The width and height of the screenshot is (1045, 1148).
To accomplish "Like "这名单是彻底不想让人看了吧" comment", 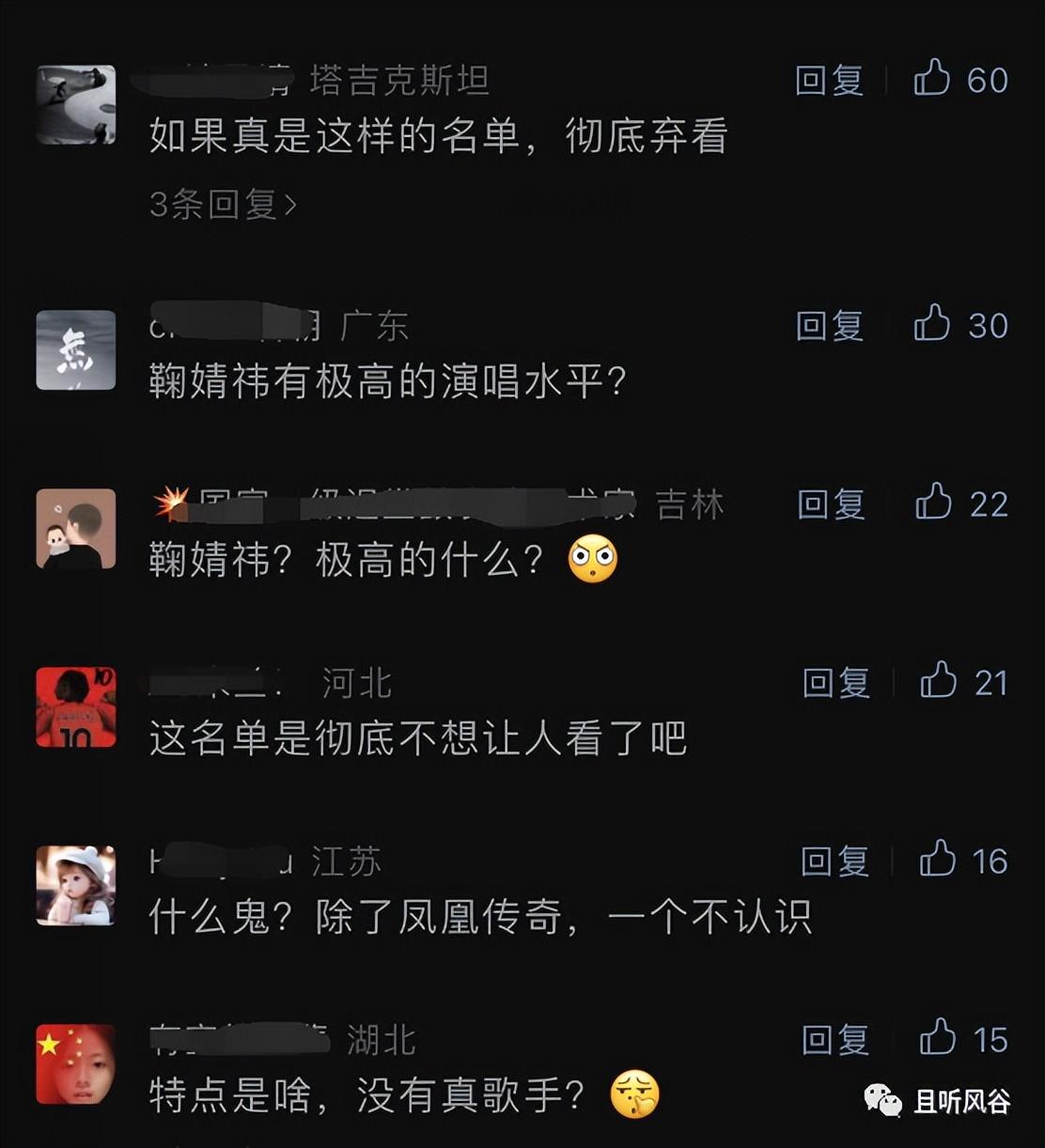I will 939,681.
